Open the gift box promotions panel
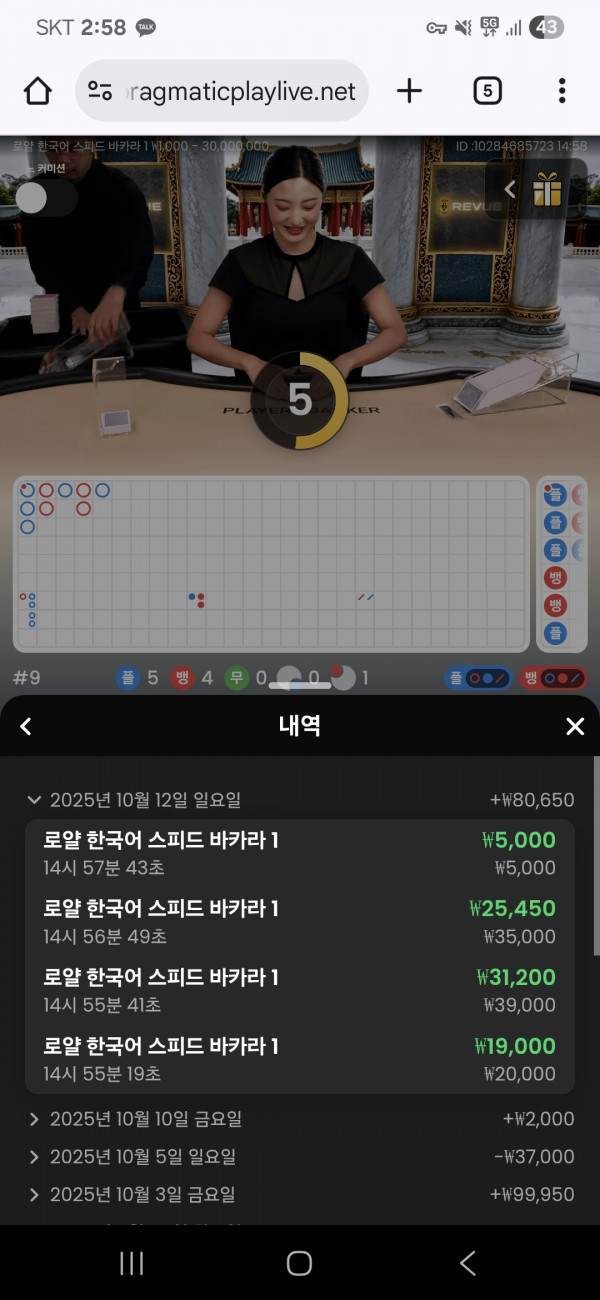600x1300 pixels. click(x=547, y=189)
